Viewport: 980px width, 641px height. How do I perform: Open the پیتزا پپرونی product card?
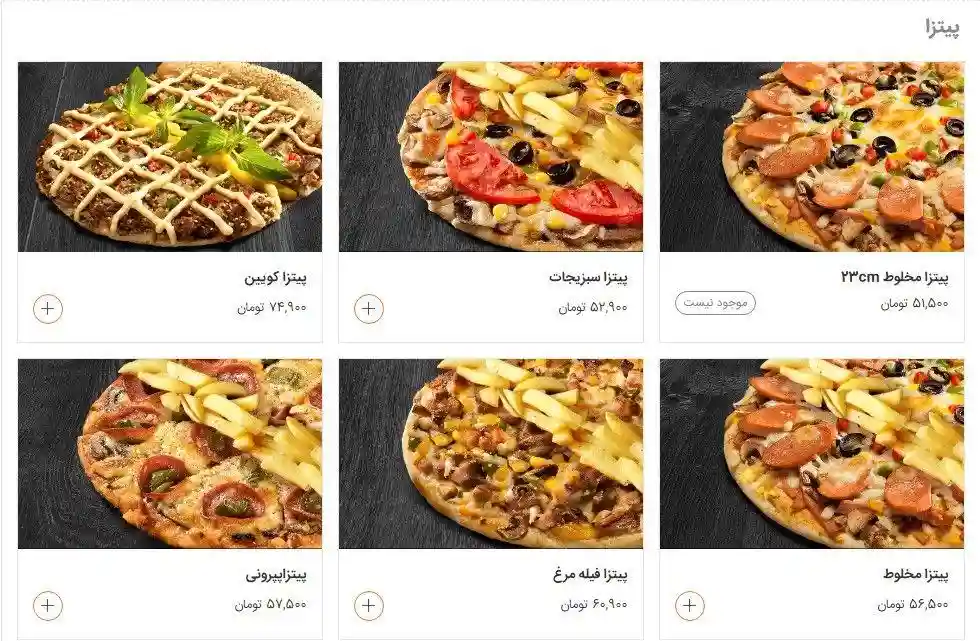tap(170, 454)
